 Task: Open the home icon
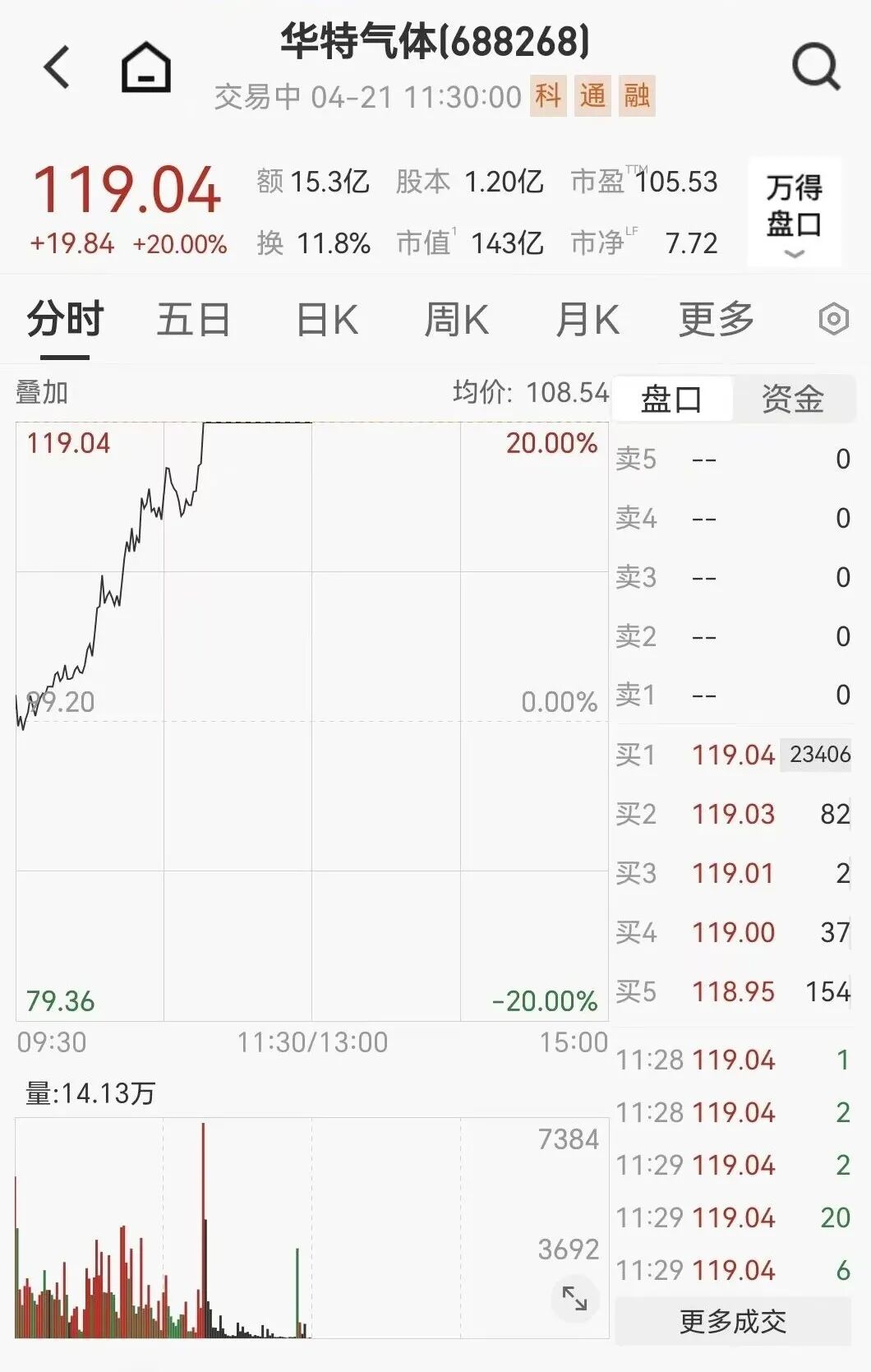[x=146, y=67]
